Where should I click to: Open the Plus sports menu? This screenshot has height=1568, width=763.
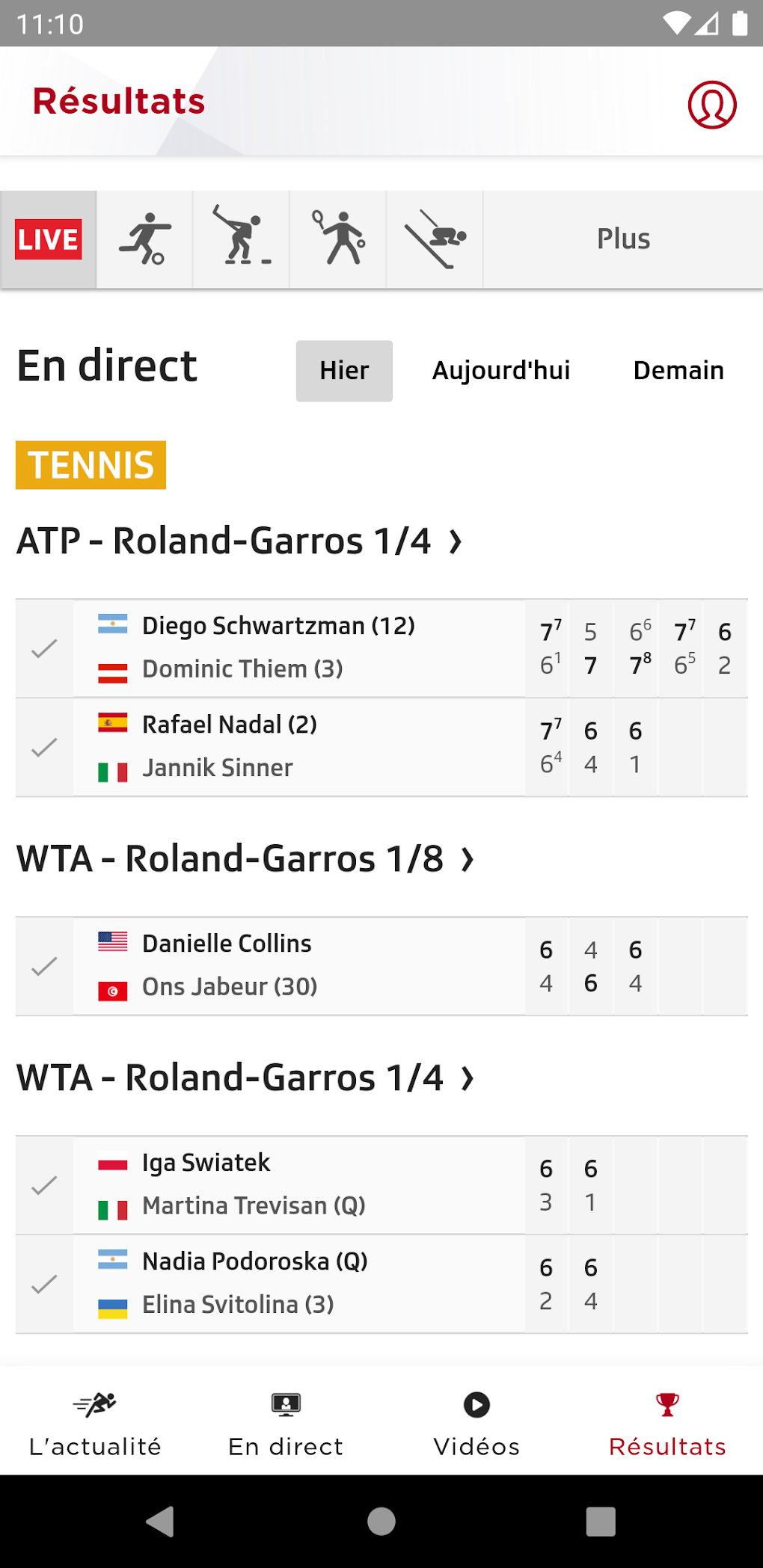click(x=623, y=239)
